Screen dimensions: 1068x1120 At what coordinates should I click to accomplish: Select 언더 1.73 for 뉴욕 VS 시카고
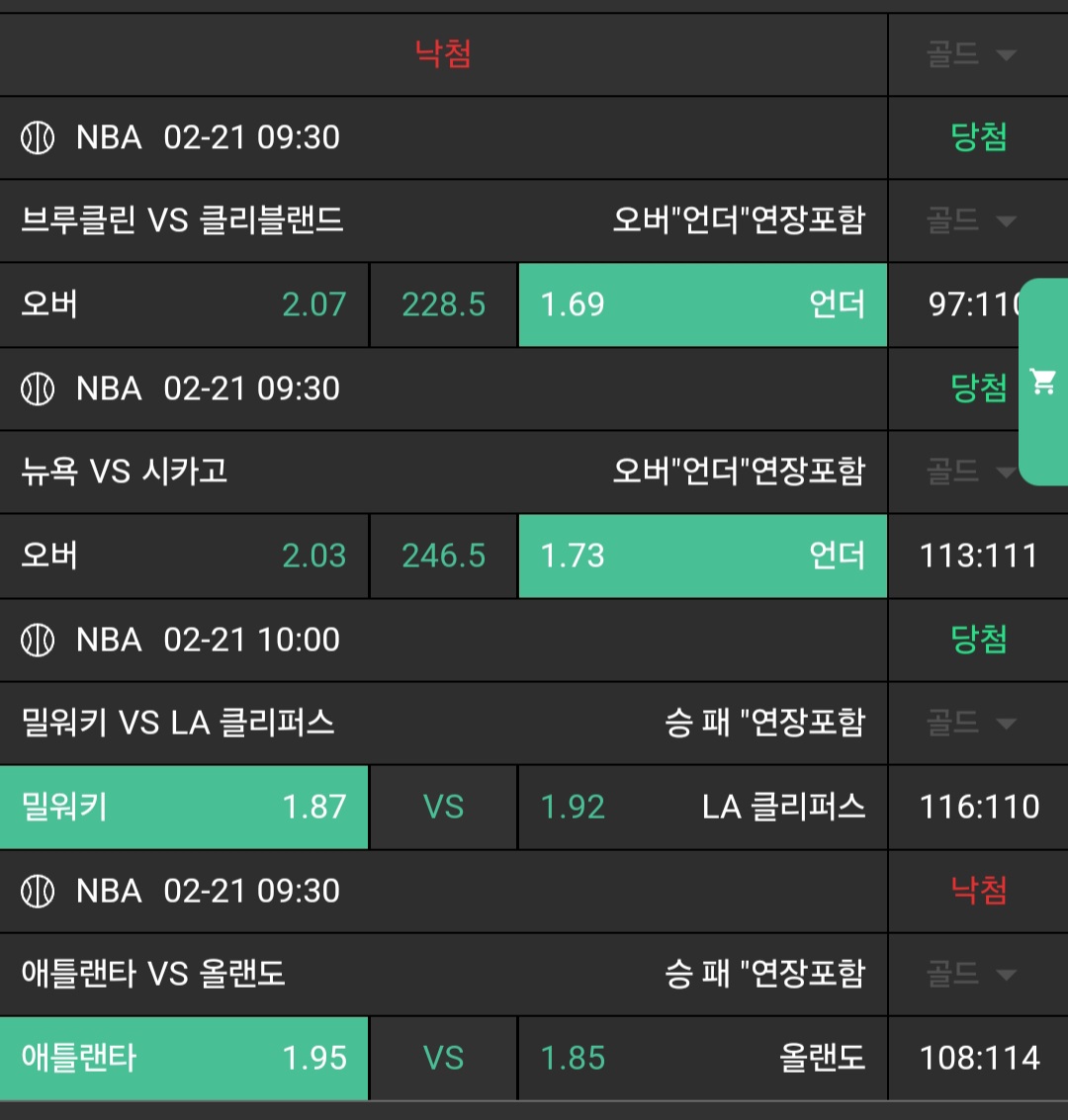click(702, 556)
